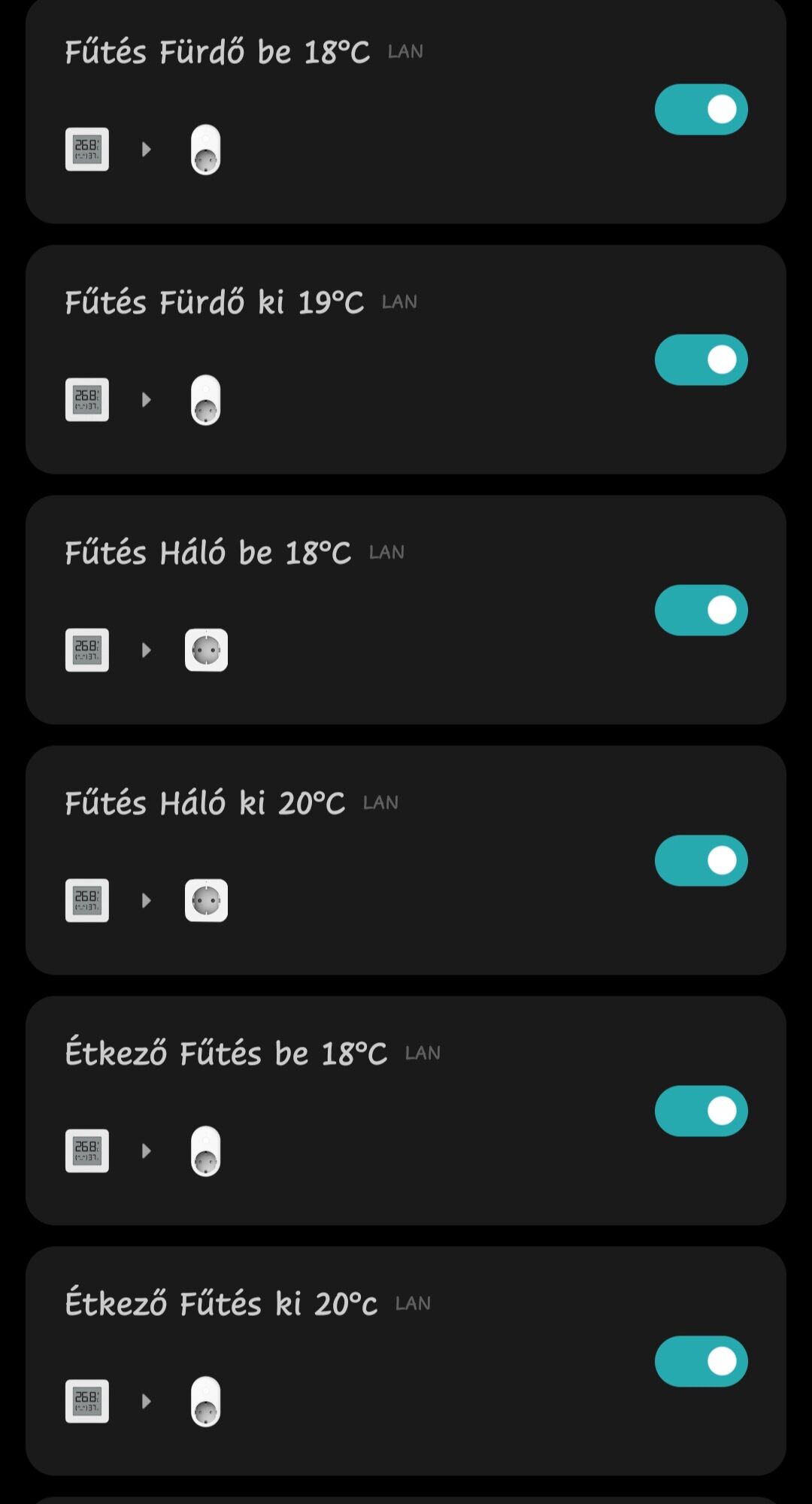Toggle off Fűtés Fürdő ki 19°C switch
This screenshot has height=1504, width=812.
tap(701, 360)
